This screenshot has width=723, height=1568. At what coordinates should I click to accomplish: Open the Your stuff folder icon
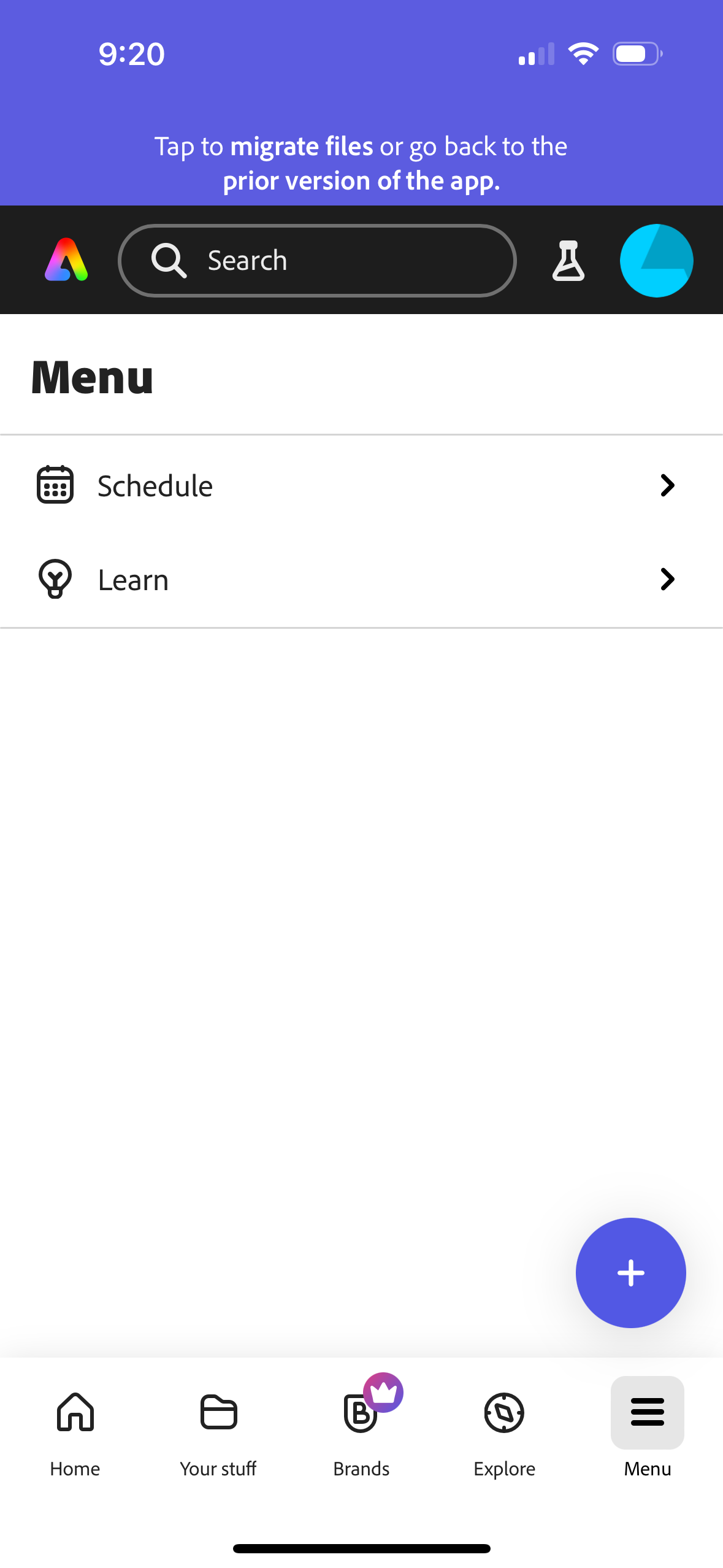point(218,1413)
